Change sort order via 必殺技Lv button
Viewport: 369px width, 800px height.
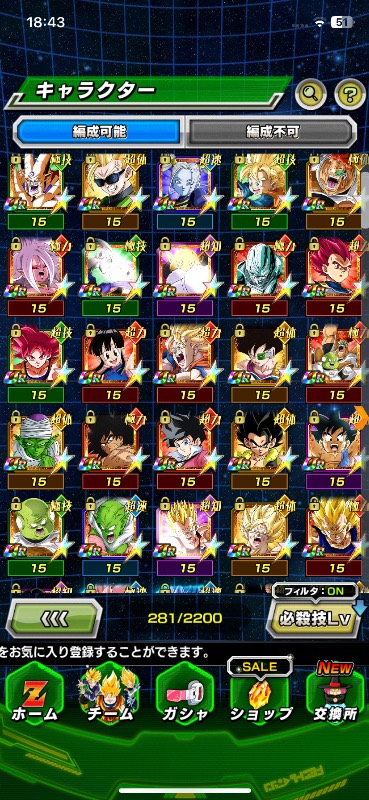pos(316,618)
